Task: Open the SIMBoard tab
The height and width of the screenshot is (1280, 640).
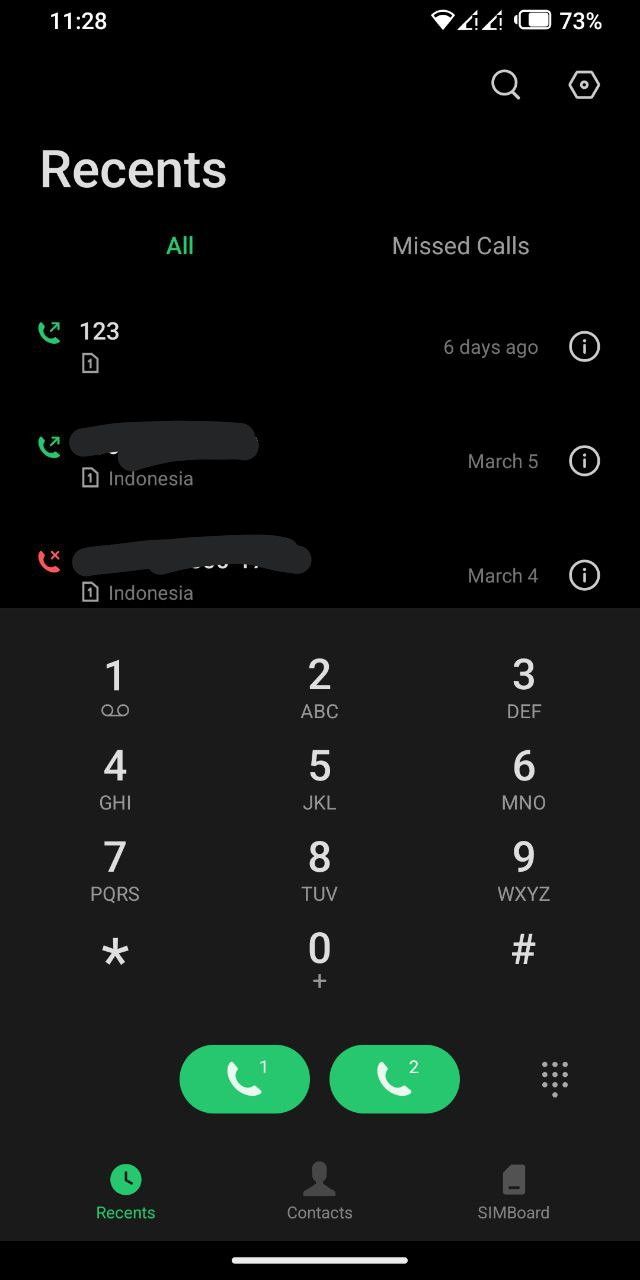Action: [x=513, y=1192]
